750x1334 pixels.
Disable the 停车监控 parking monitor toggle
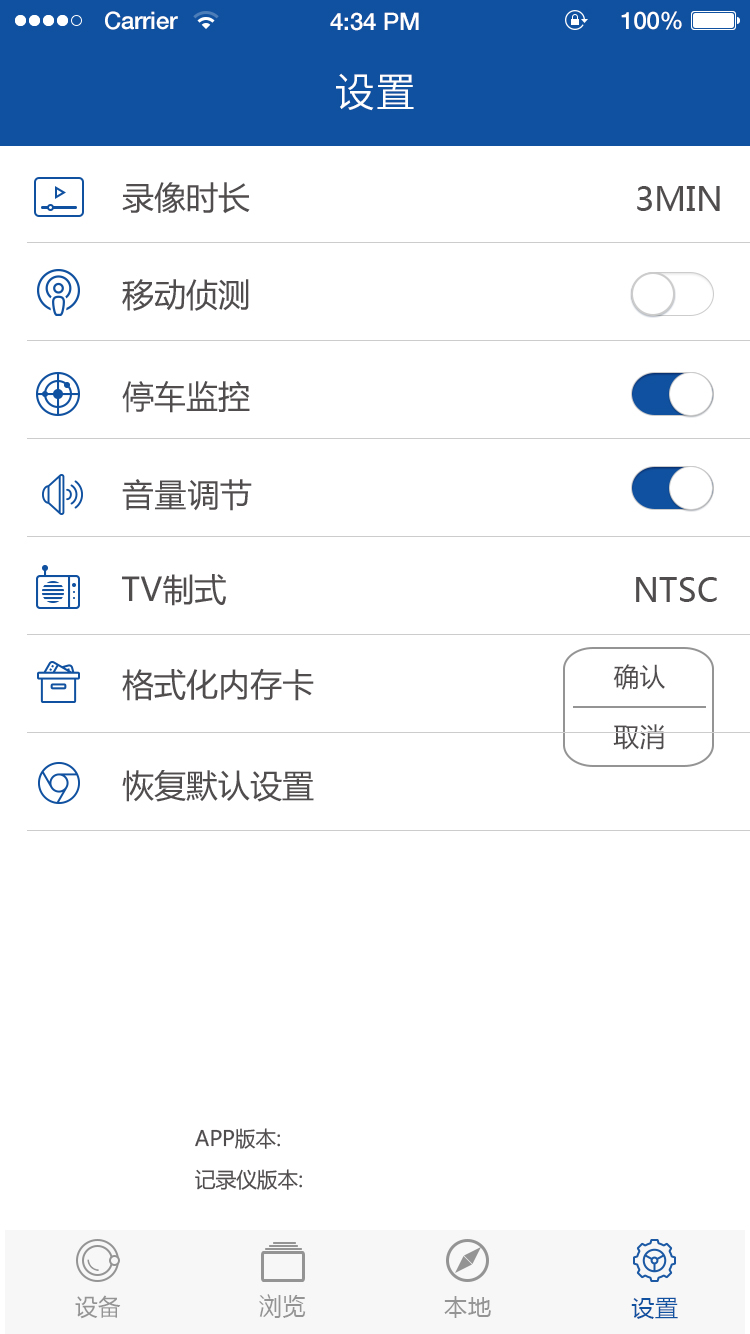click(x=672, y=393)
